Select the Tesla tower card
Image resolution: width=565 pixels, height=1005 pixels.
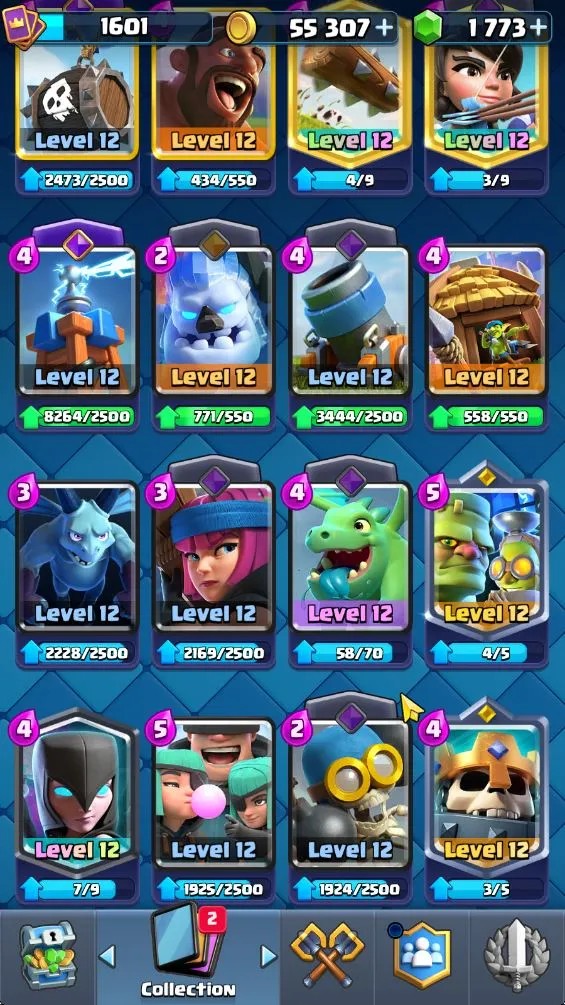78,320
